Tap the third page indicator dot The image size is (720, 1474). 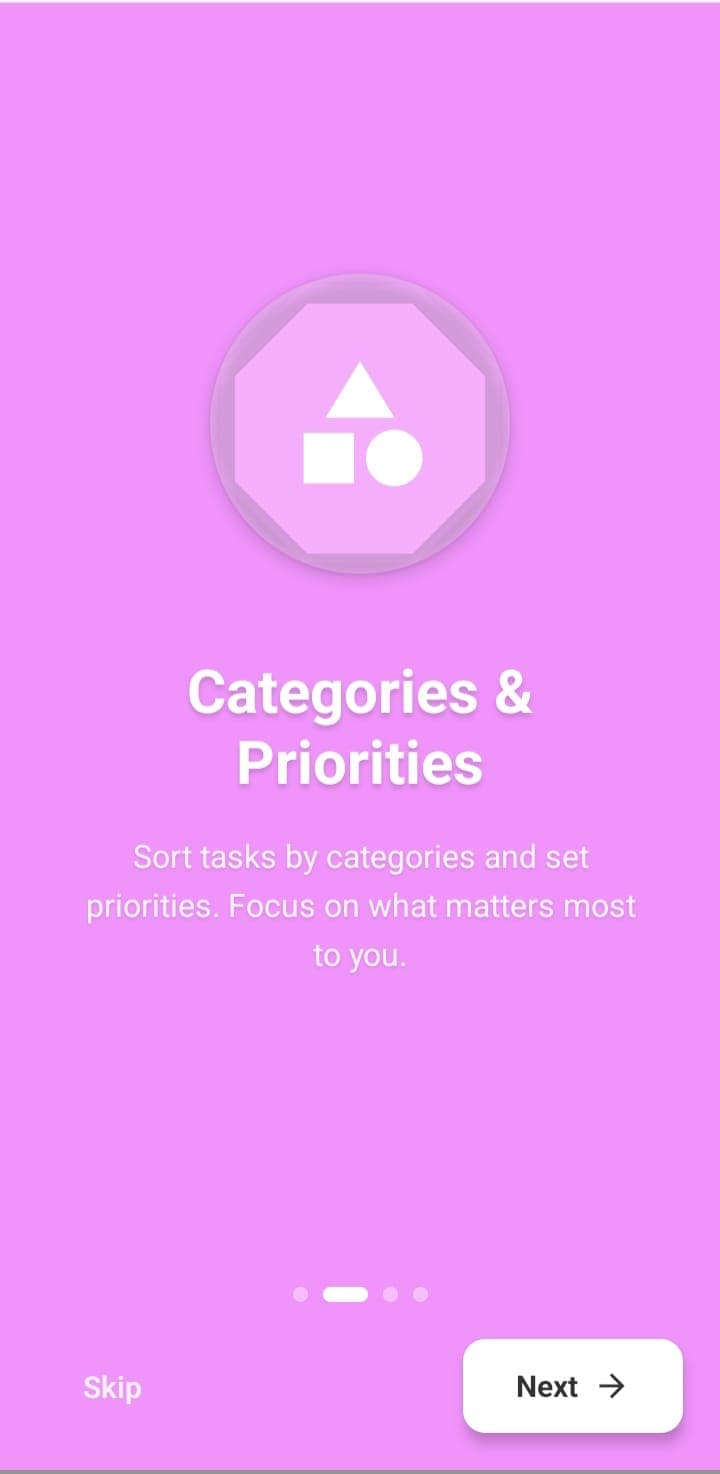(392, 1294)
